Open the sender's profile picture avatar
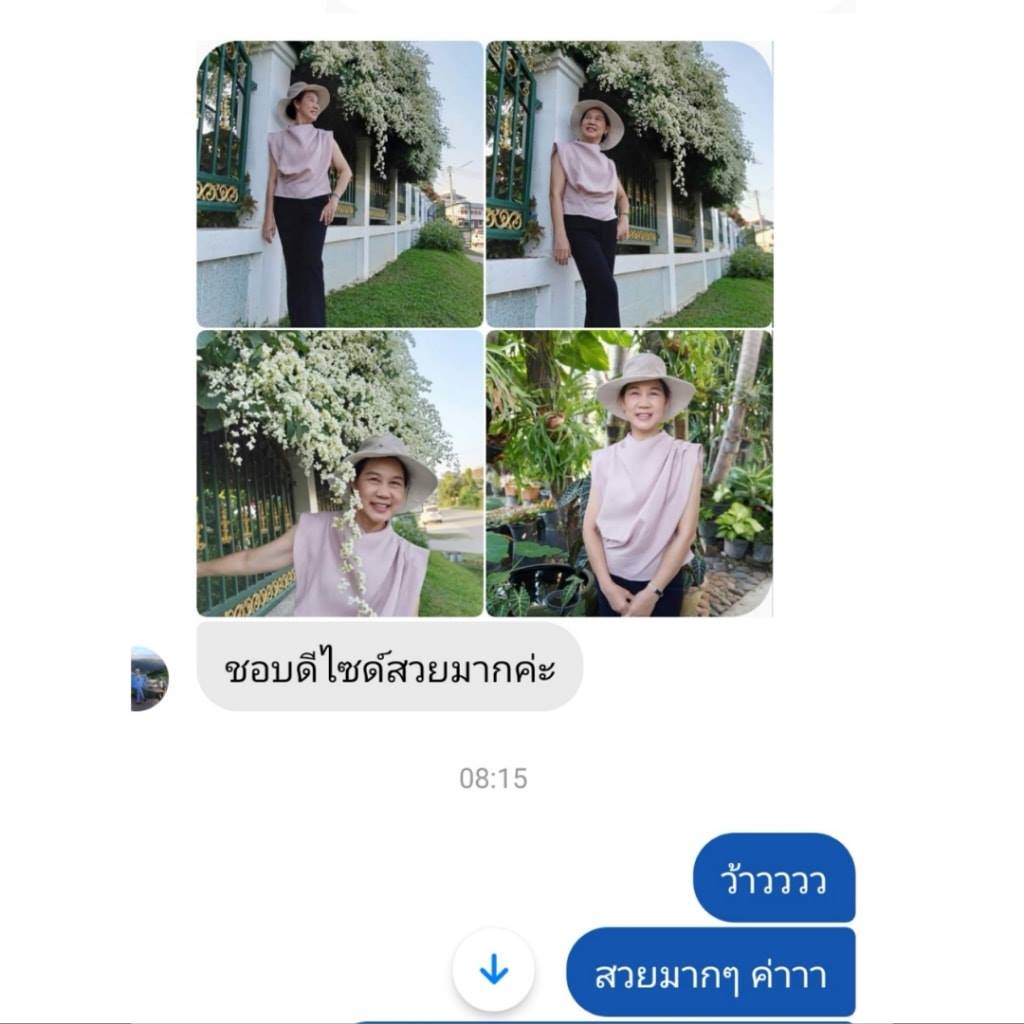The width and height of the screenshot is (1024, 1024). (x=150, y=679)
